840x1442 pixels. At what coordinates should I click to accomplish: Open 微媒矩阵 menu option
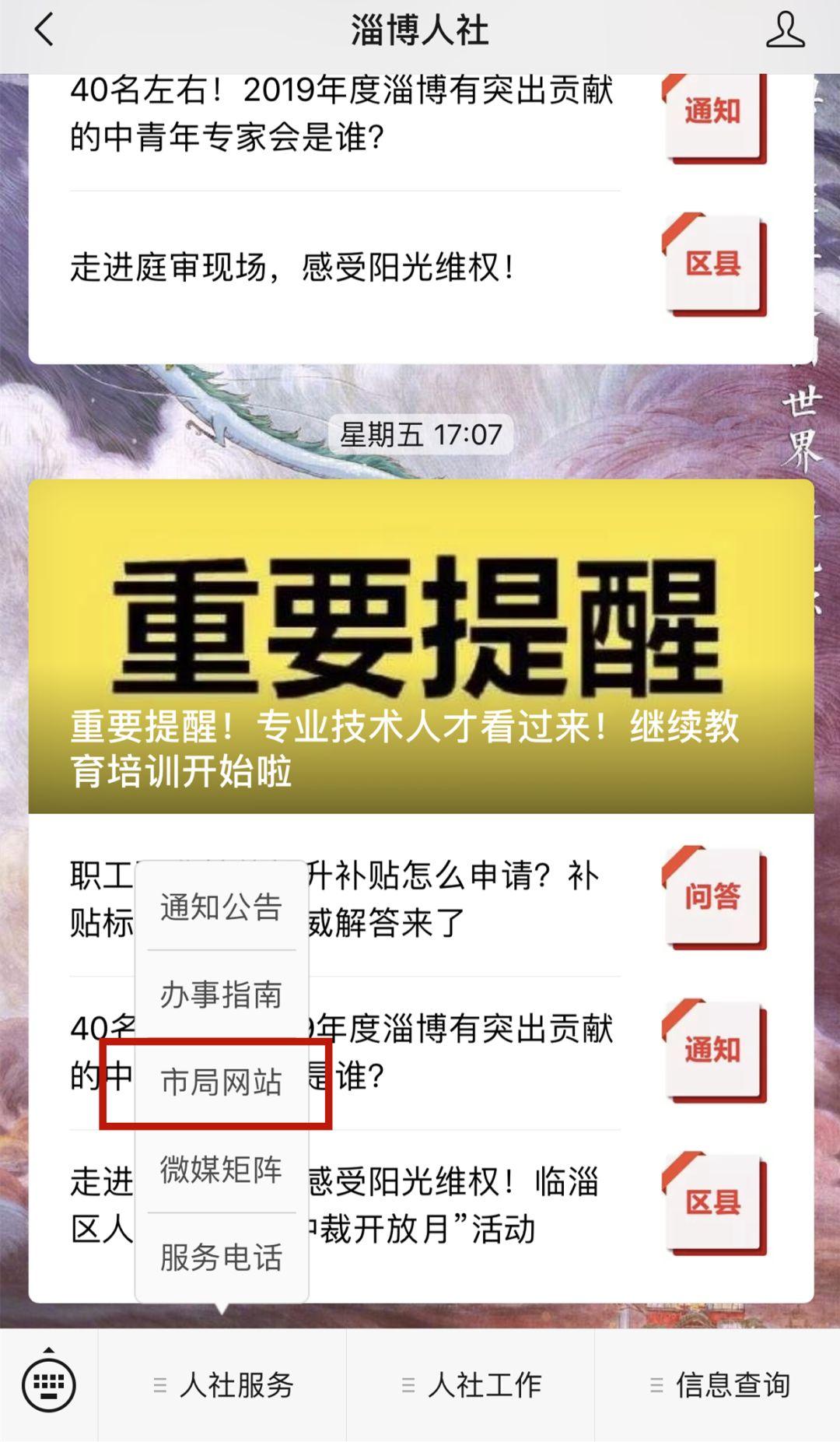(222, 1170)
